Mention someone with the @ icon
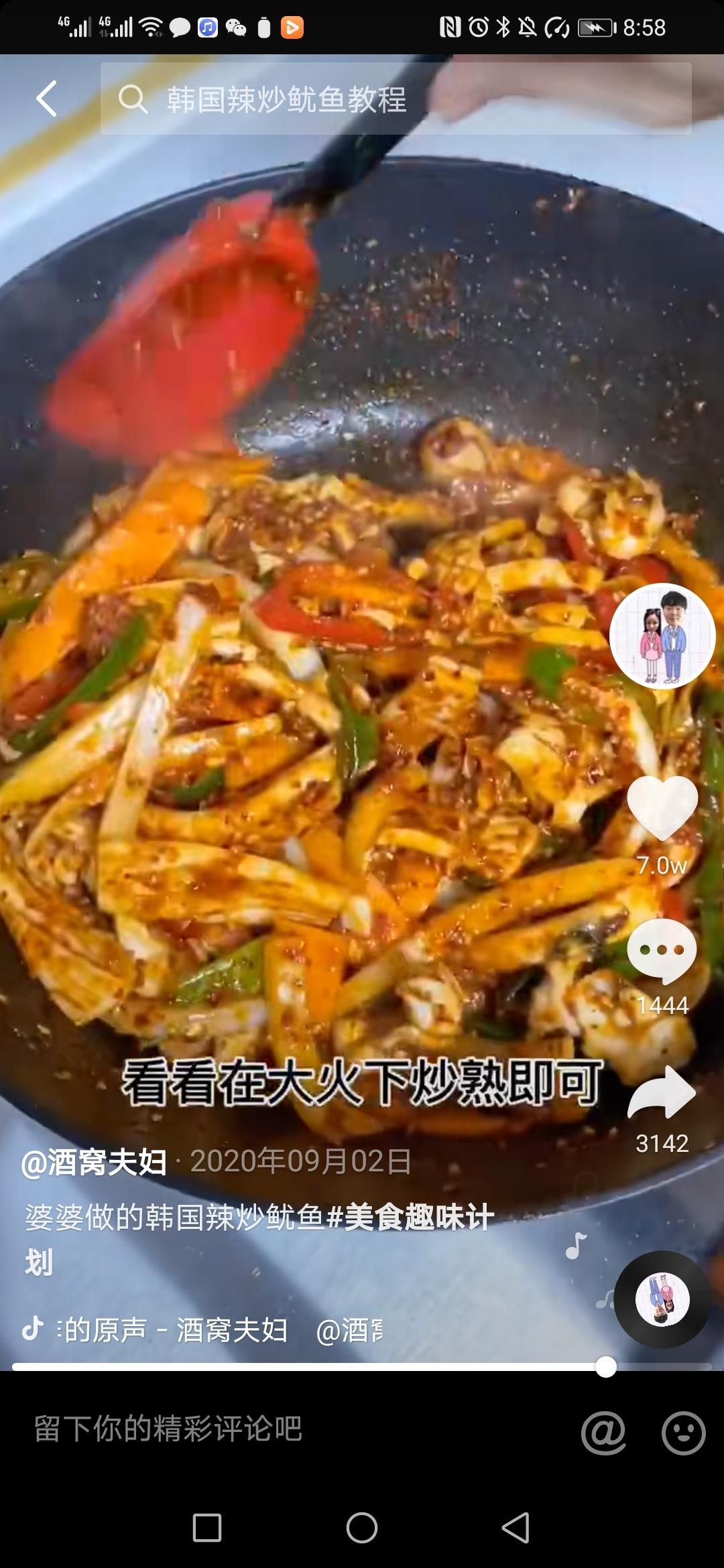 (x=603, y=1433)
